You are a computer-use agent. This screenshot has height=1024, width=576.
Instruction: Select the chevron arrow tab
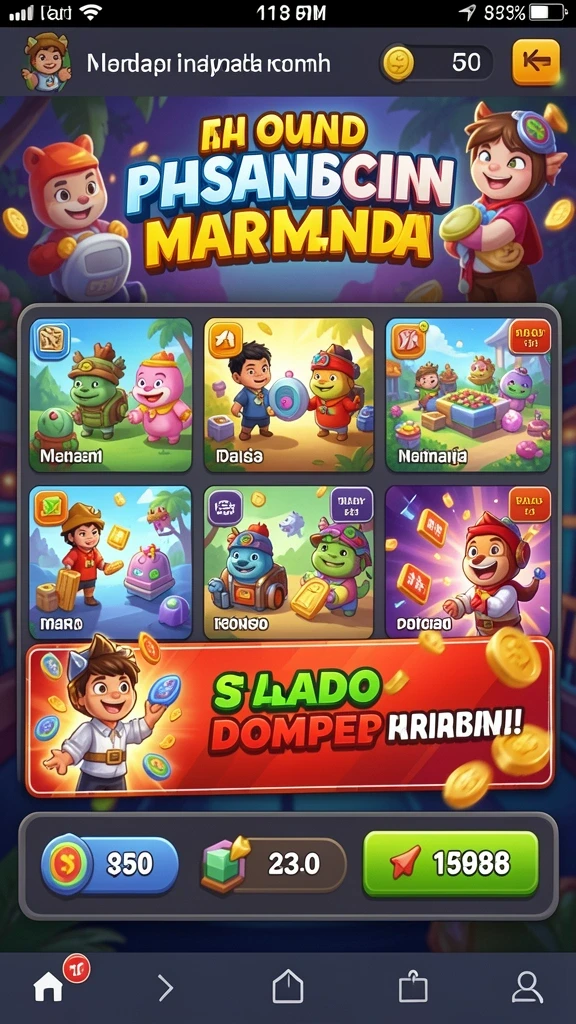coord(166,988)
